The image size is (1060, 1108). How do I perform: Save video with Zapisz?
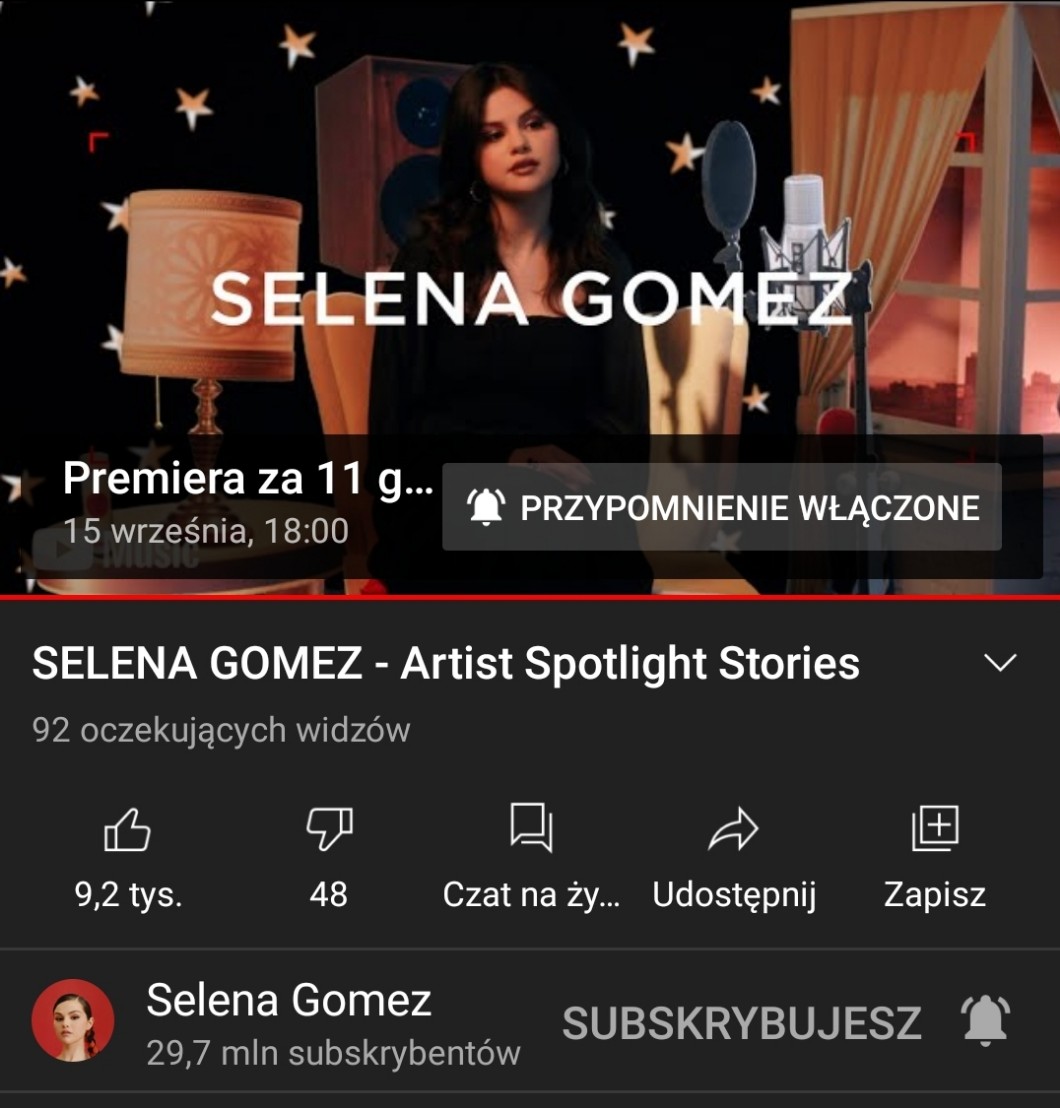[x=934, y=857]
